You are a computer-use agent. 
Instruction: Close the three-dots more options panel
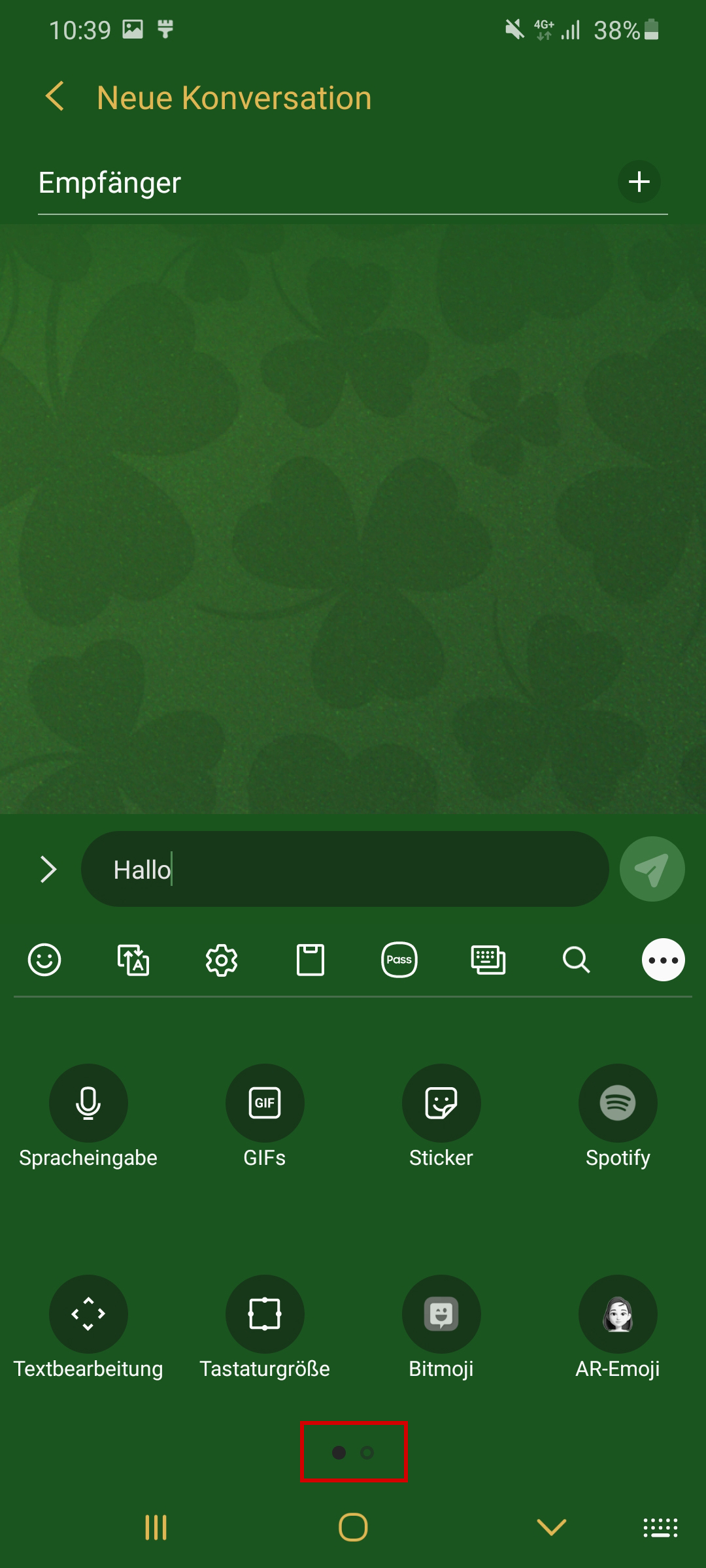(x=664, y=960)
